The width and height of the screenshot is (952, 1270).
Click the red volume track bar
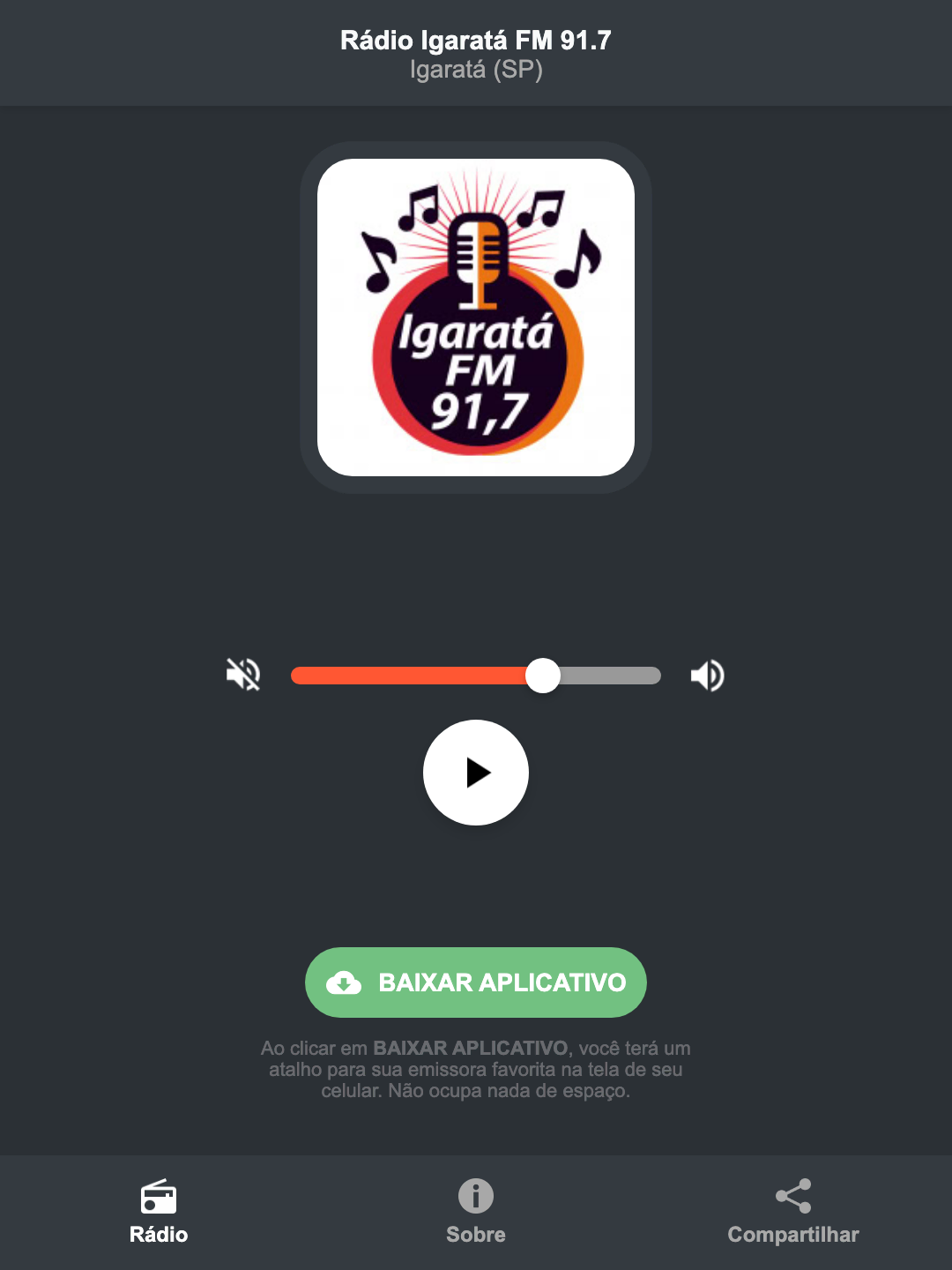point(414,675)
